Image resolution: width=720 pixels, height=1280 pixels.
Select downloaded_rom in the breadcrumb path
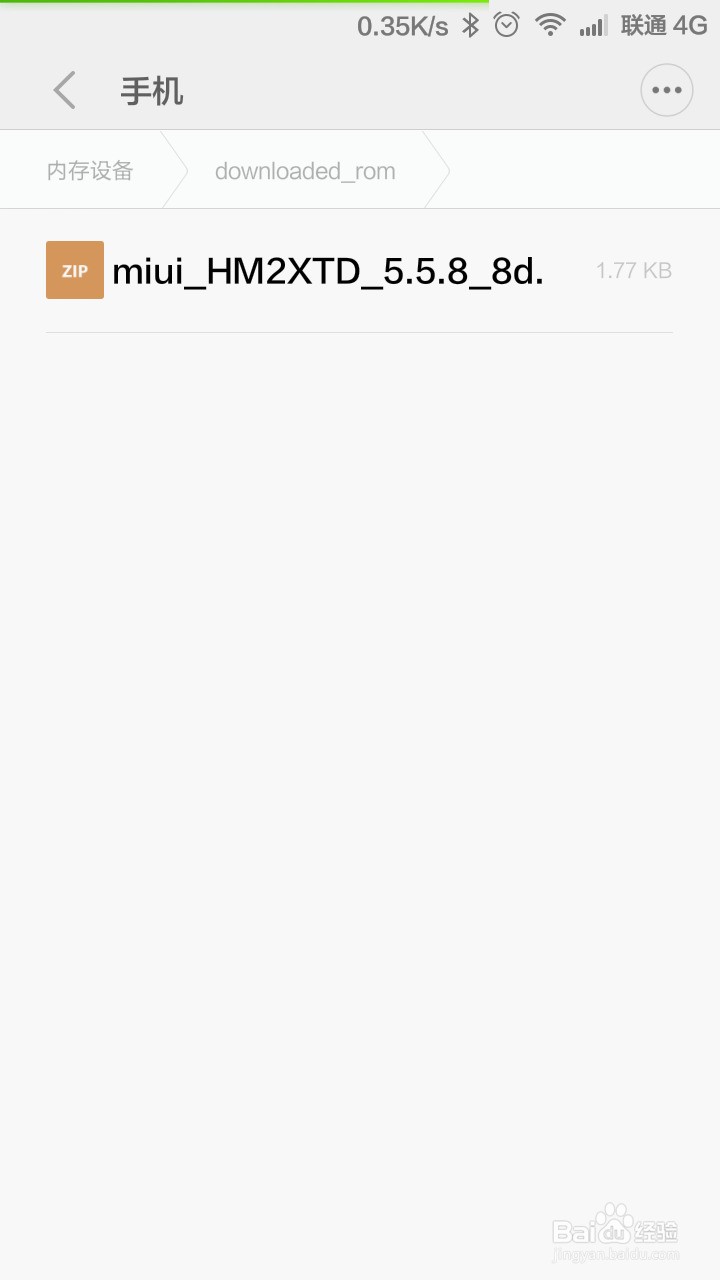click(x=304, y=170)
